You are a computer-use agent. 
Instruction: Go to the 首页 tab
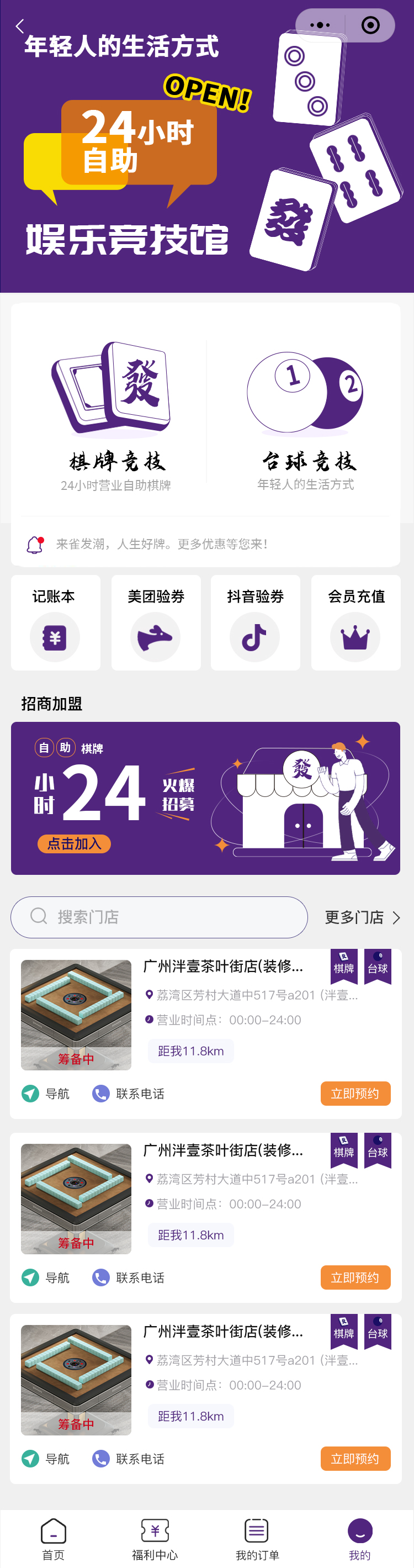click(x=54, y=1538)
